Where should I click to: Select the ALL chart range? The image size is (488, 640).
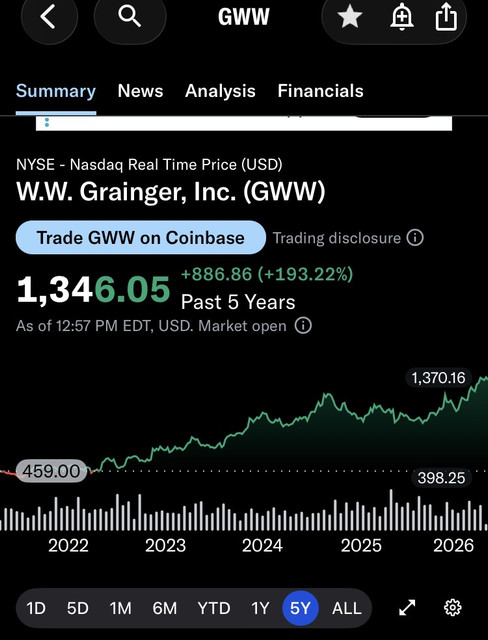click(x=346, y=608)
